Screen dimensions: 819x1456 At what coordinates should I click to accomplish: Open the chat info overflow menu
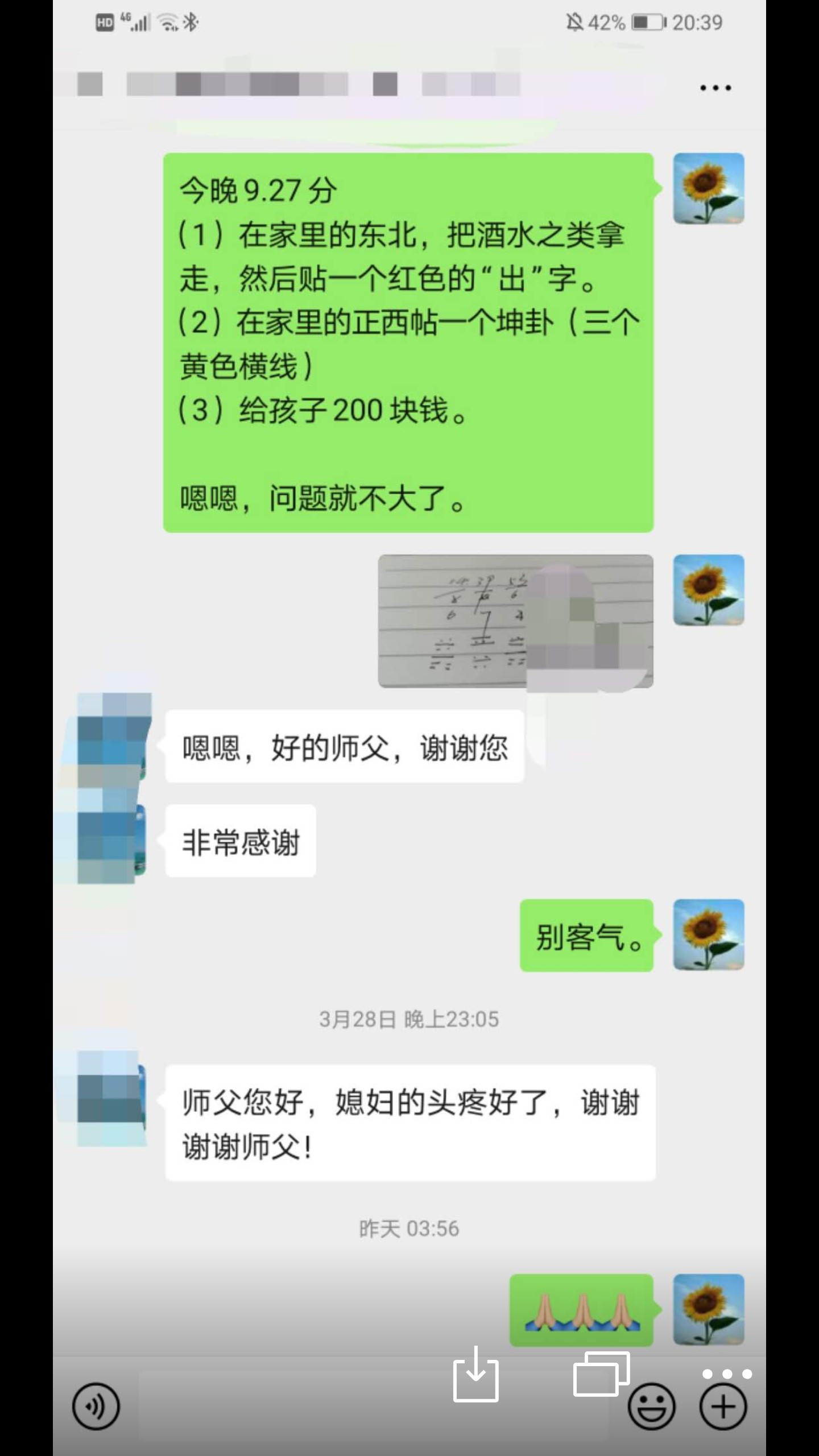[715, 88]
